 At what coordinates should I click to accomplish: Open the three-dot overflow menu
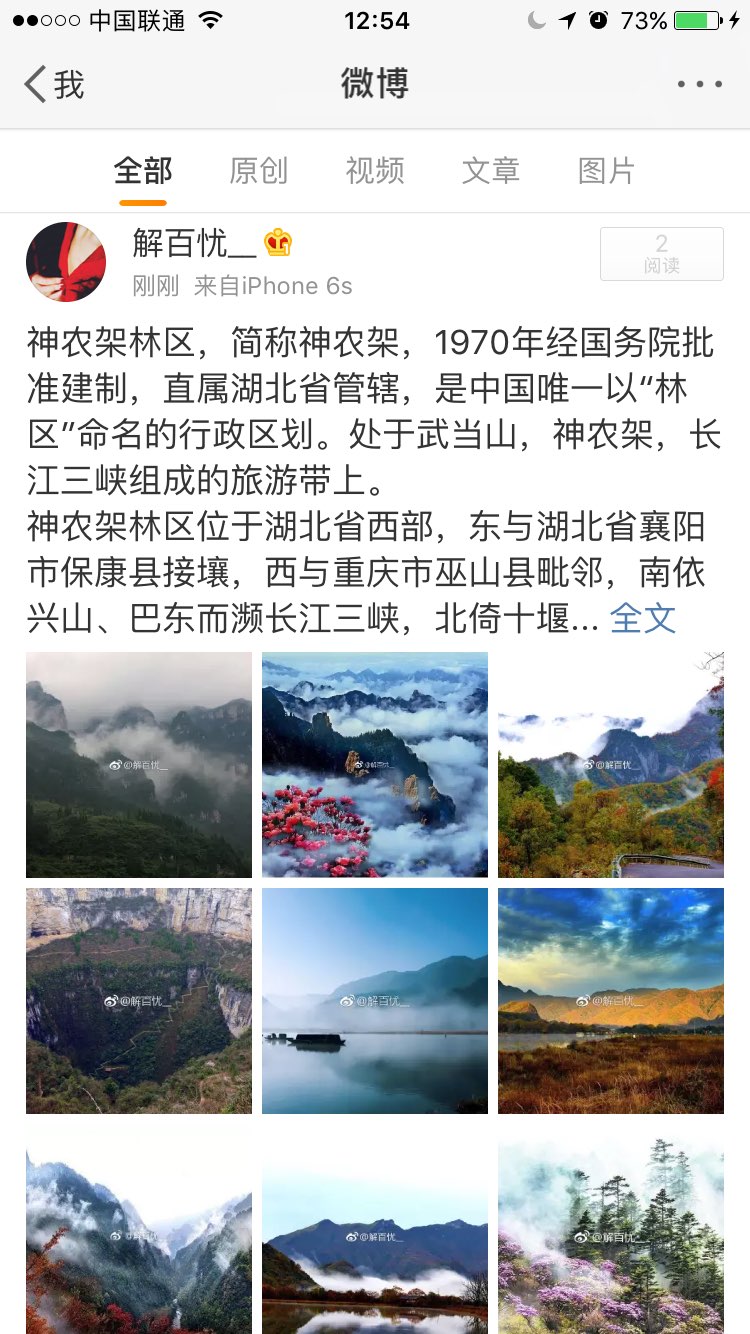pyautogui.click(x=699, y=85)
